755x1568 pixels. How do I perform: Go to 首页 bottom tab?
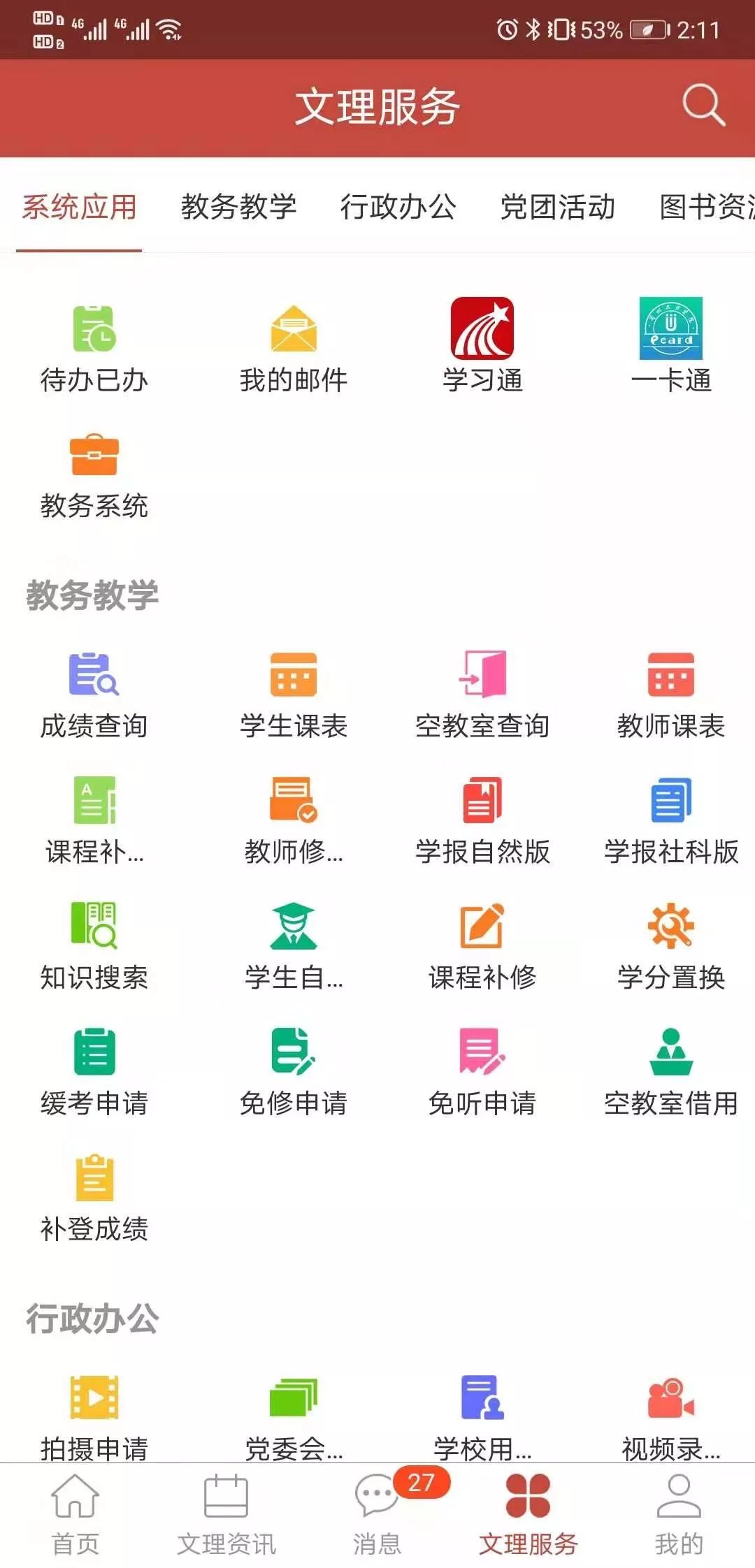75,1513
